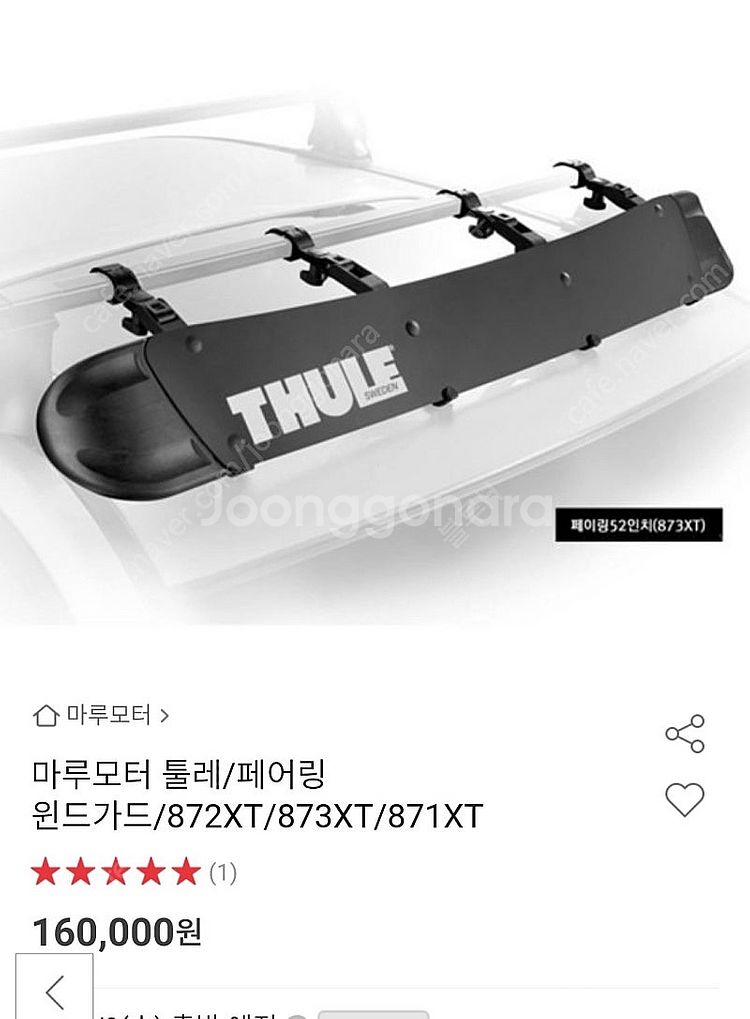
Task: Click the three-dot share network icon
Action: 686,733
